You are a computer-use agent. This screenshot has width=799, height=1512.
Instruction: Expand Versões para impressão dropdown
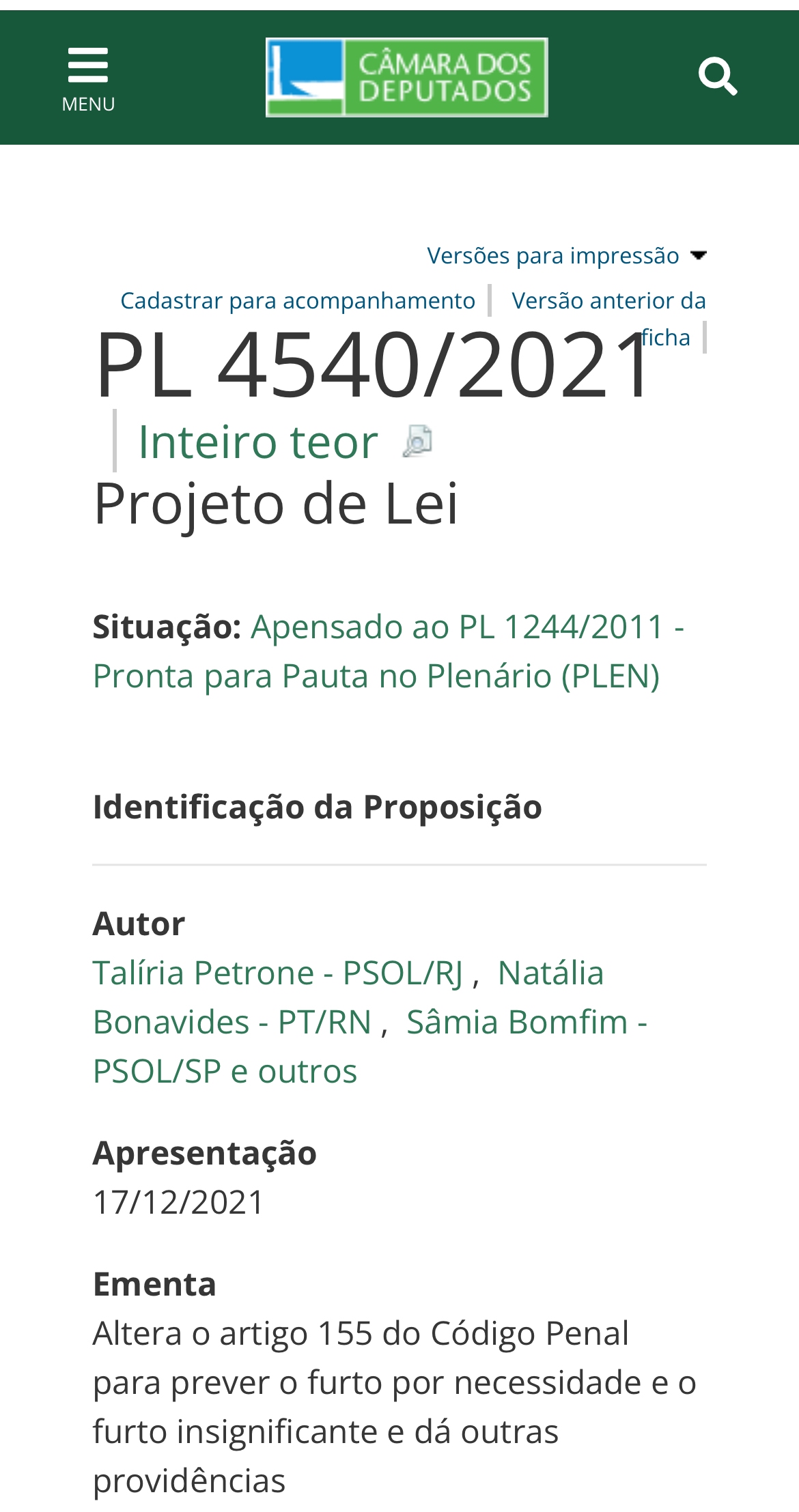click(x=567, y=255)
